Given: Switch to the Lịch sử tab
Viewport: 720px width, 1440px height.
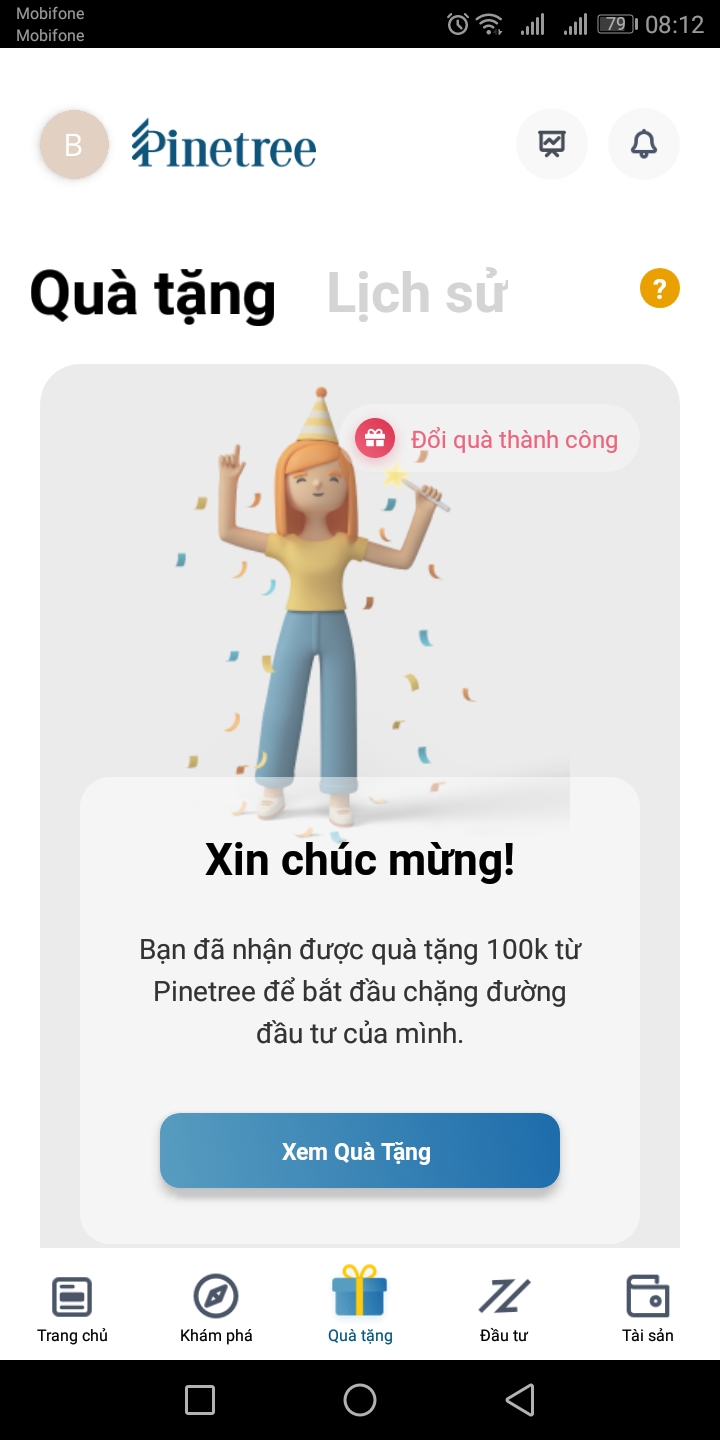Looking at the screenshot, I should tap(417, 293).
